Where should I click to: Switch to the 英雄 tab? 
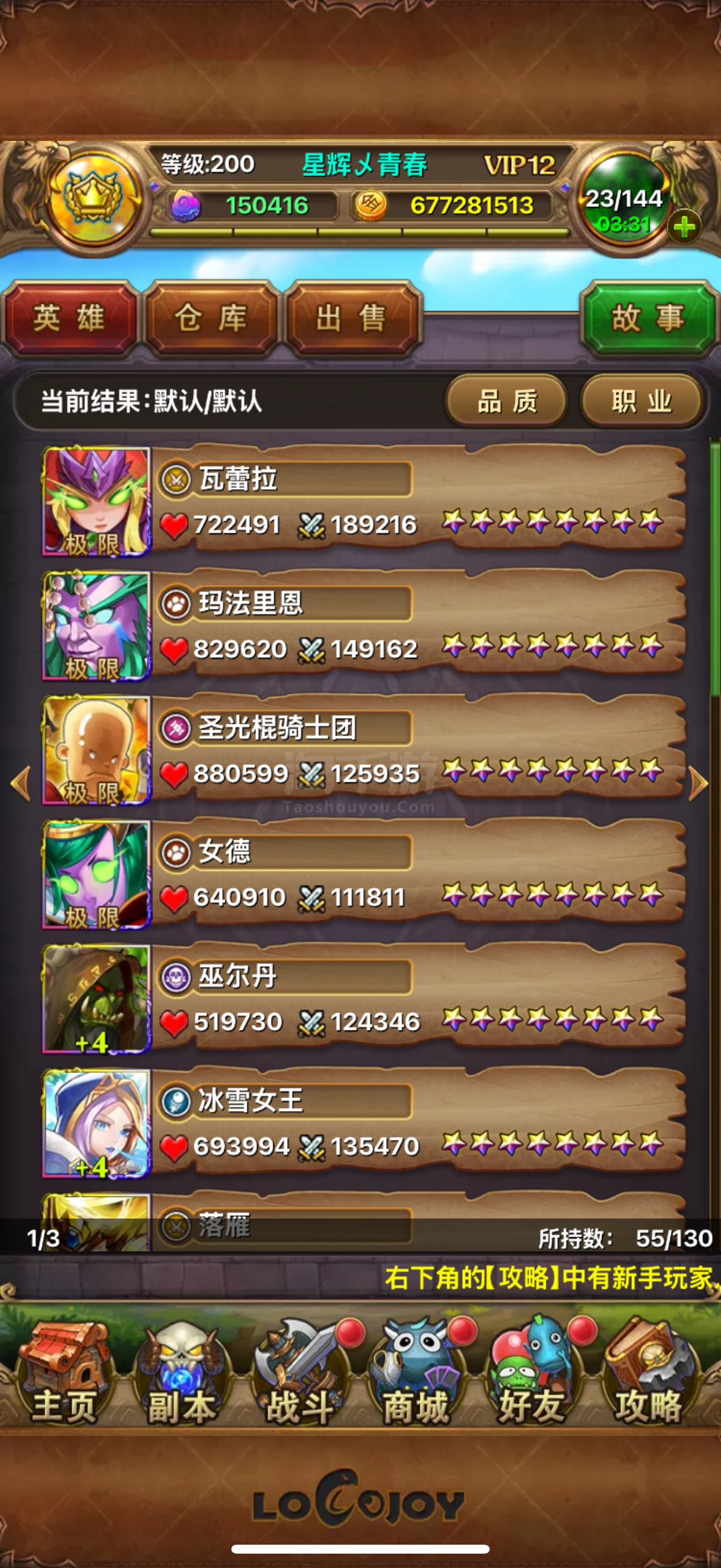[69, 318]
